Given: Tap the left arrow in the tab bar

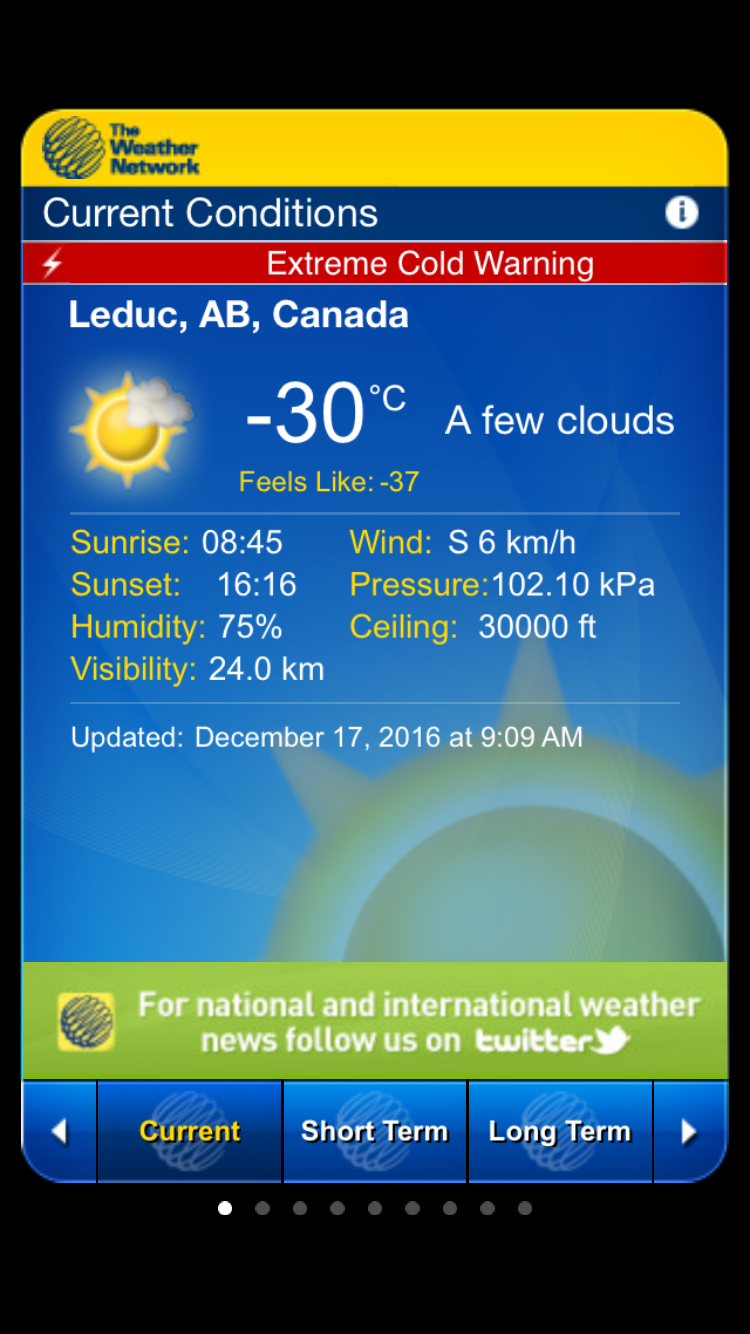Looking at the screenshot, I should (x=59, y=1131).
